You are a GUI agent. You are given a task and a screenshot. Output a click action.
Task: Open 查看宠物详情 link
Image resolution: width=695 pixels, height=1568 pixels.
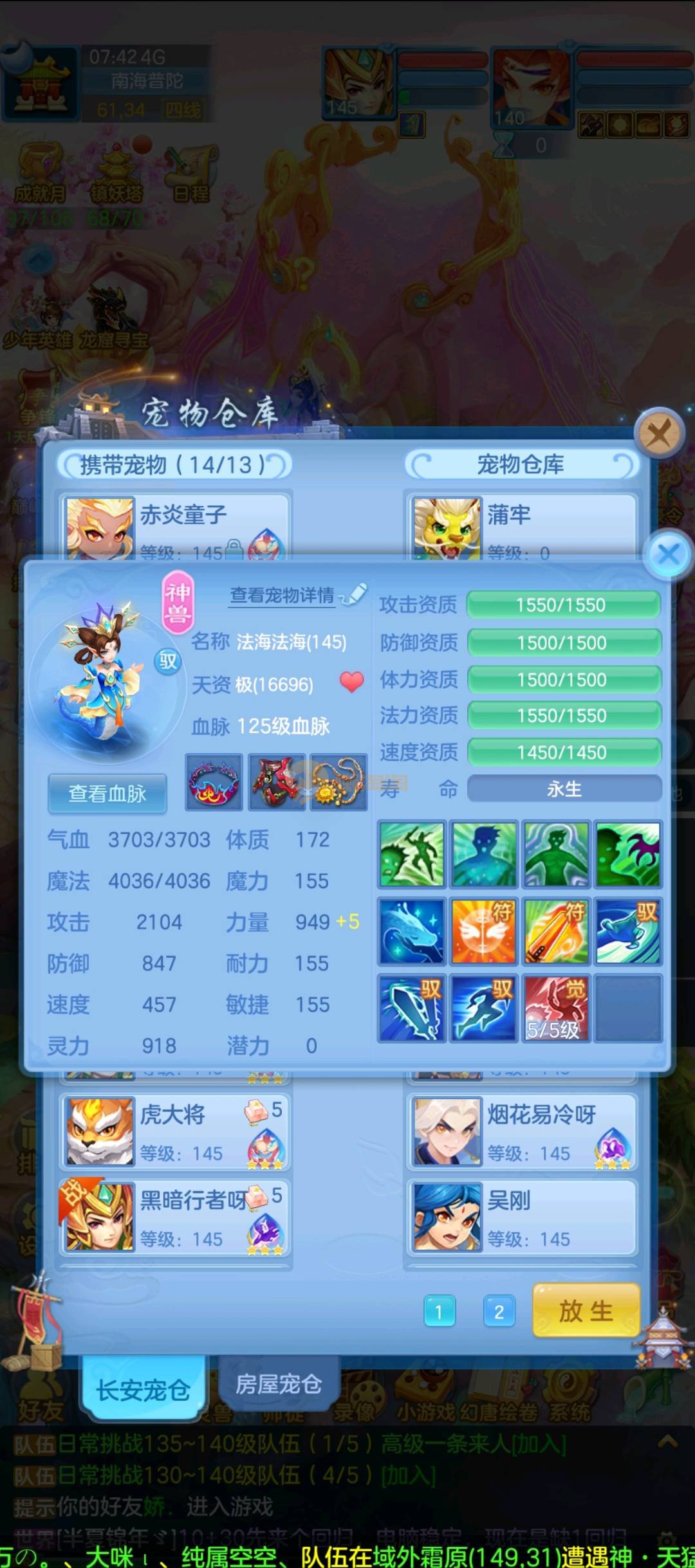[x=283, y=595]
